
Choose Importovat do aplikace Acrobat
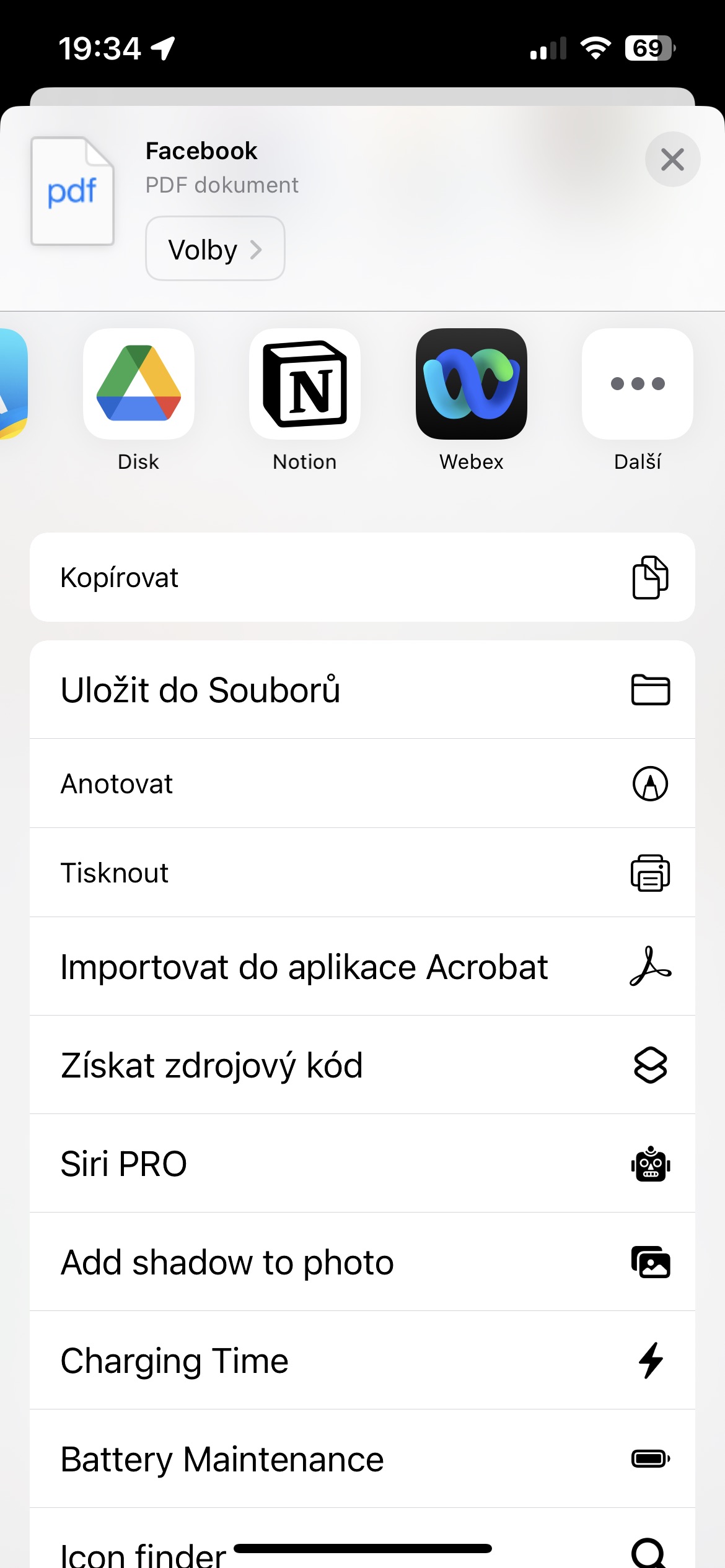click(x=362, y=967)
